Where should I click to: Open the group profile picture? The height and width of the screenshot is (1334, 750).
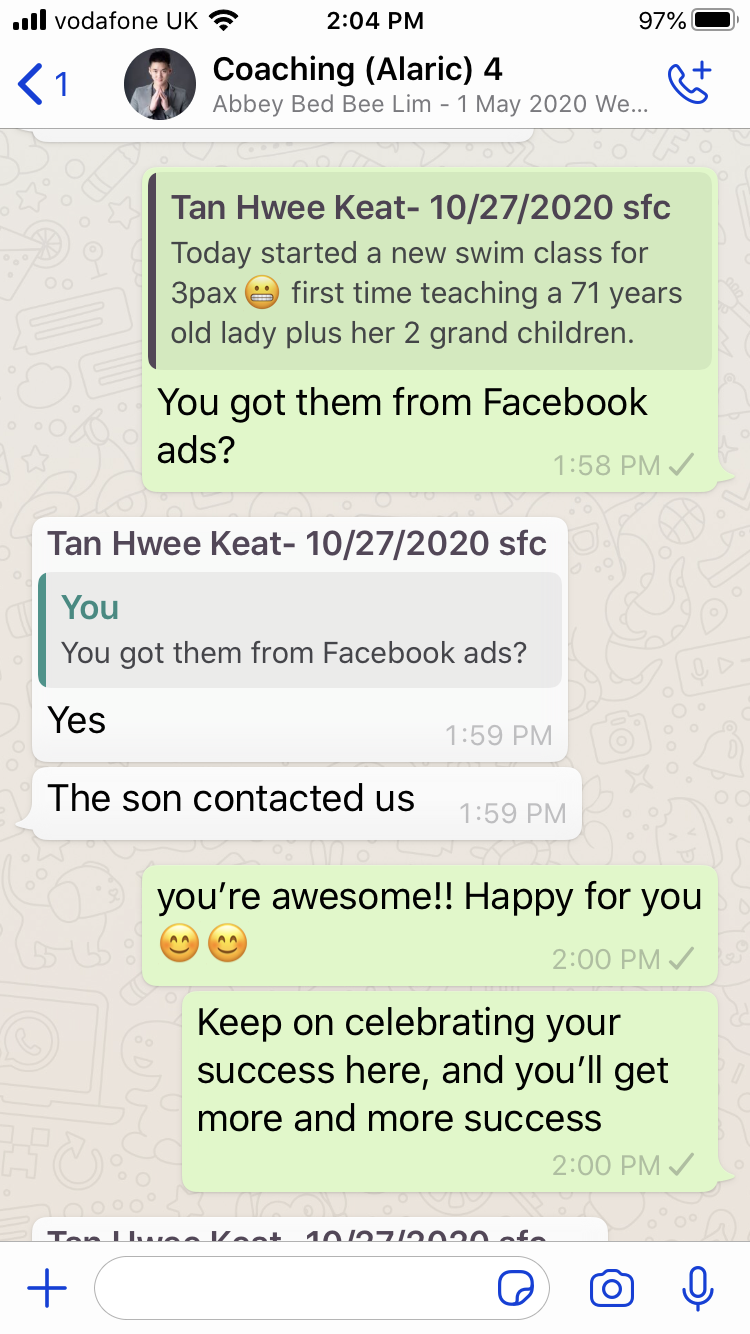pos(159,84)
